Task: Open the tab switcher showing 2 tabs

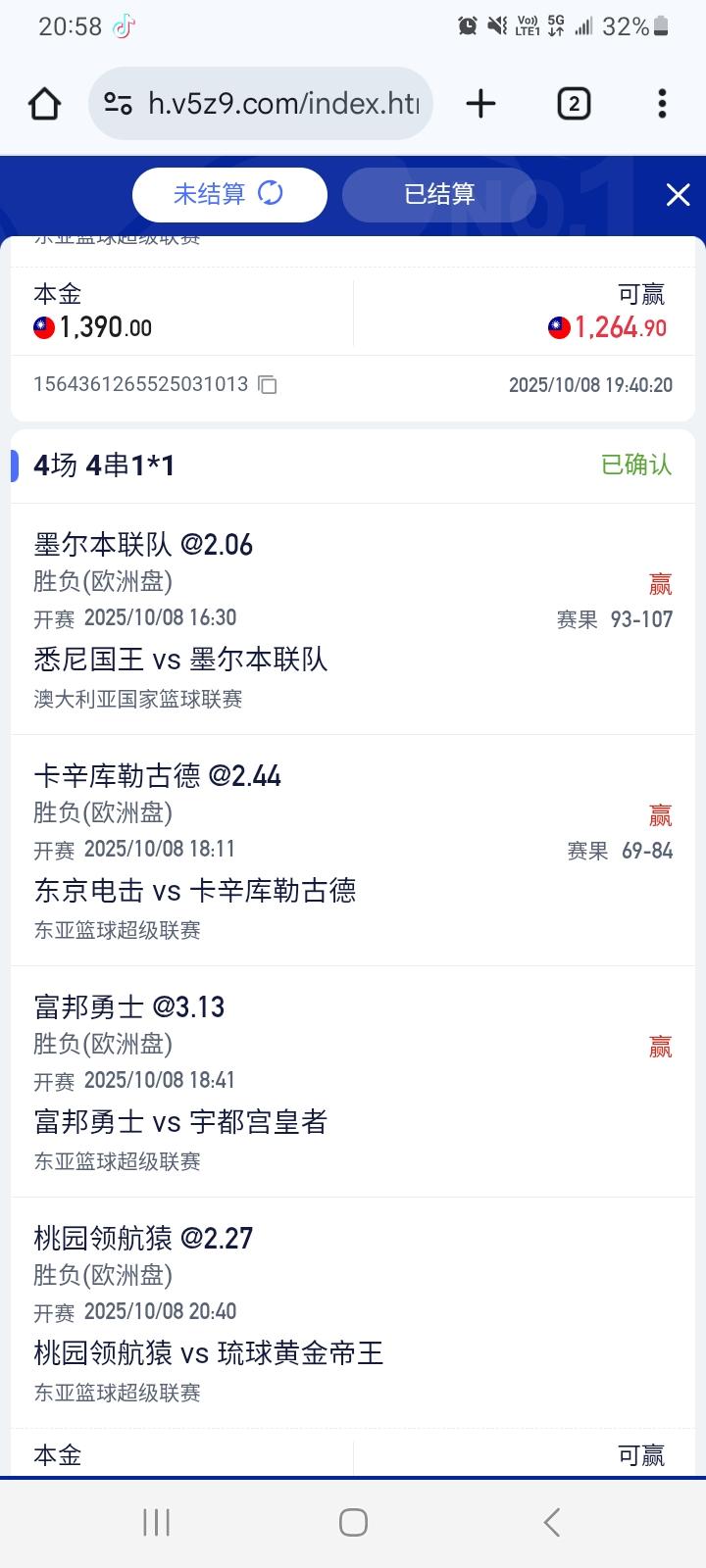Action: (x=574, y=104)
